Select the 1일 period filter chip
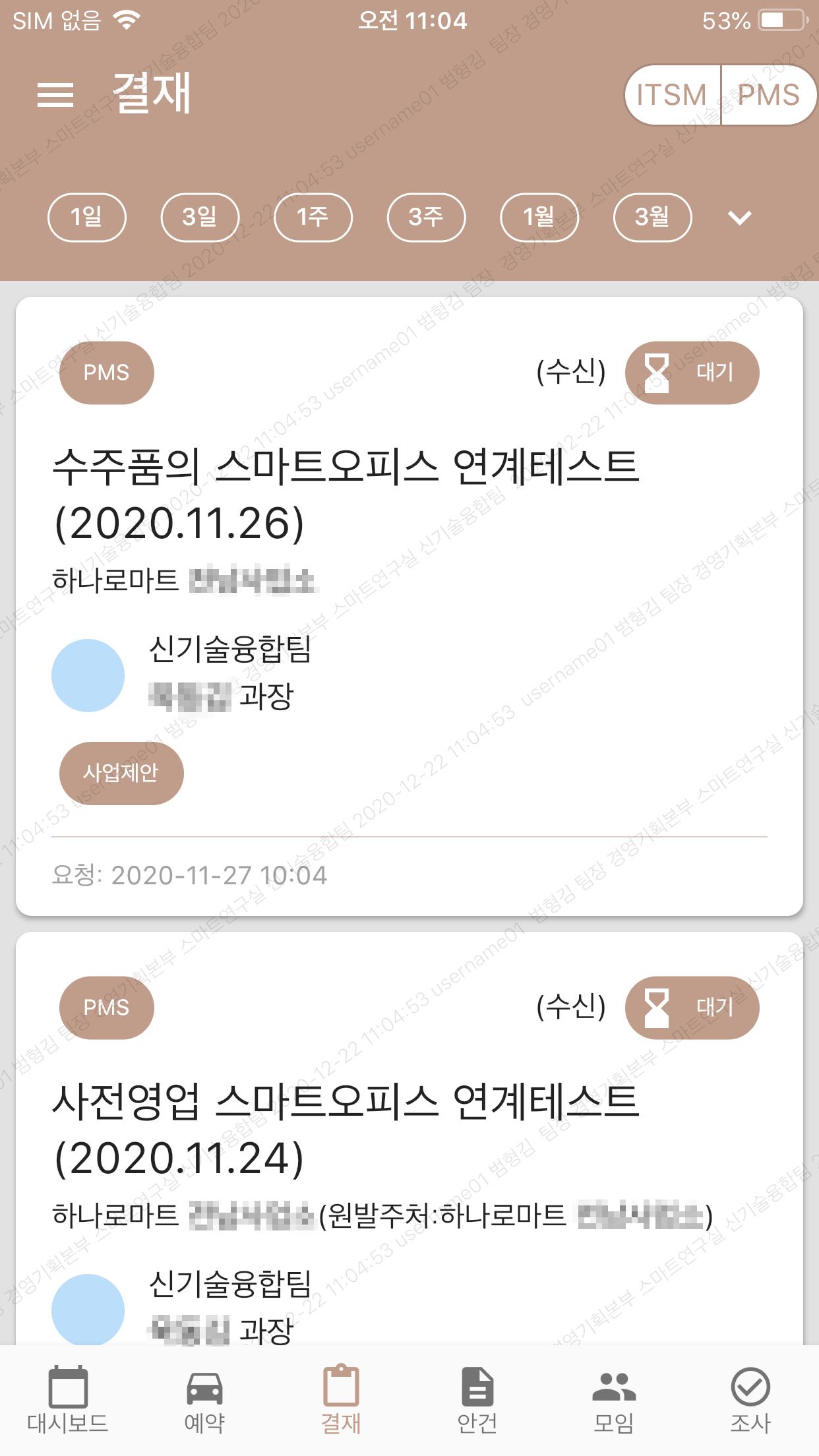This screenshot has height=1456, width=819. pos(86,217)
